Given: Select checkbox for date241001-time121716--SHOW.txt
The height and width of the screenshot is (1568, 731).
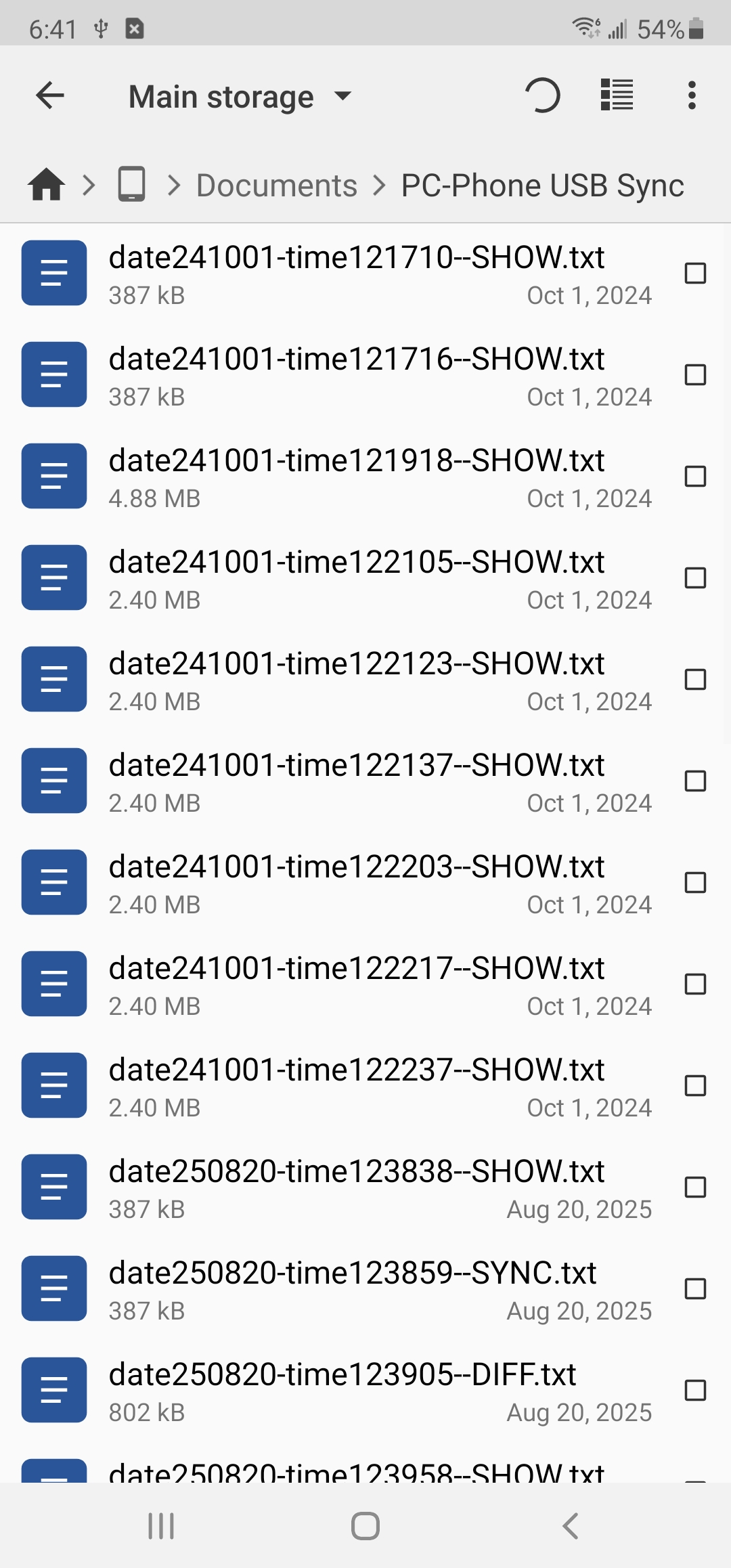Looking at the screenshot, I should coord(695,374).
